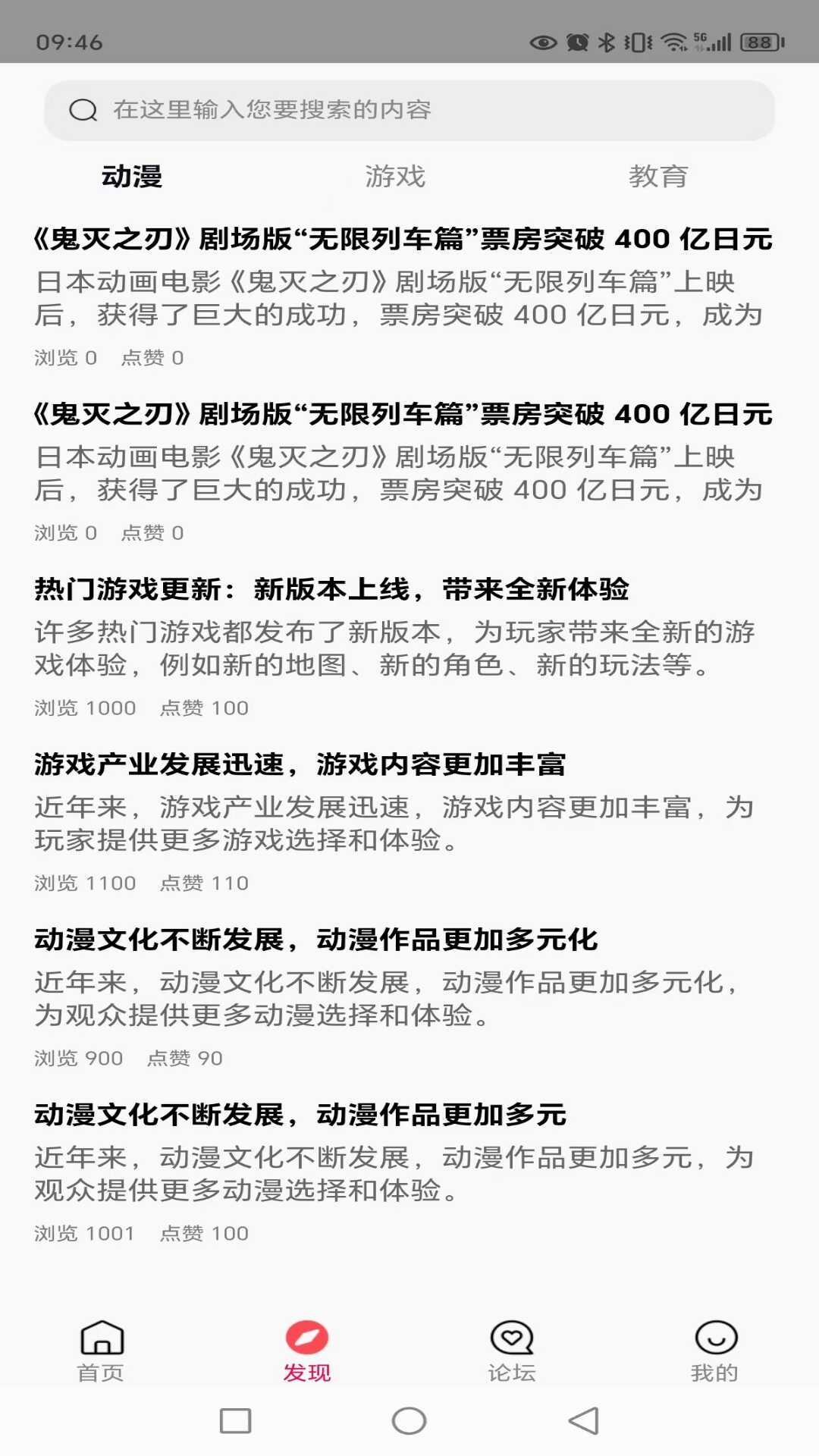This screenshot has width=819, height=1456.
Task: Open the article 热门游戏更新：新版本上线
Action: click(x=332, y=589)
